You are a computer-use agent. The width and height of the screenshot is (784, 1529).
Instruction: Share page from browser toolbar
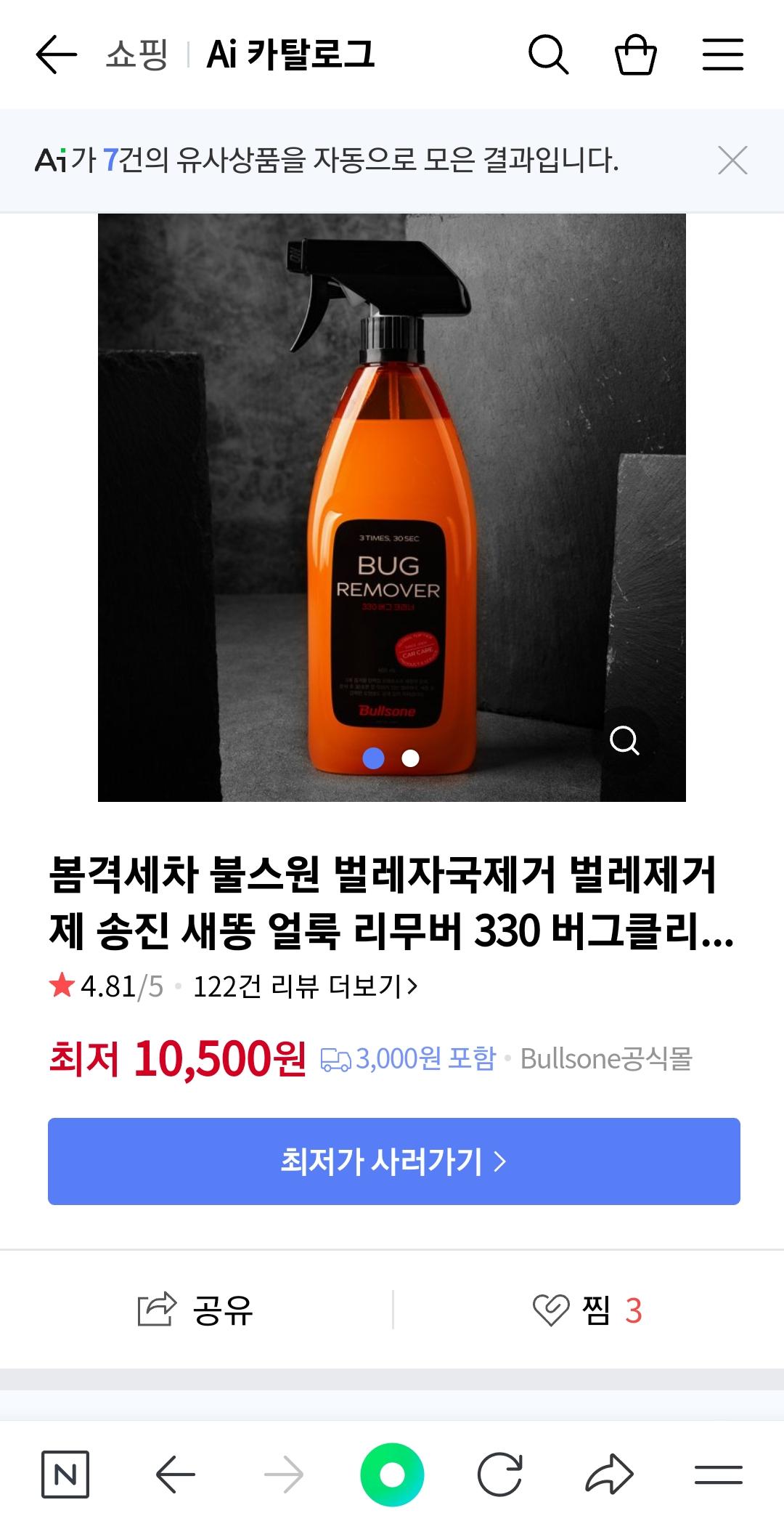click(608, 1475)
